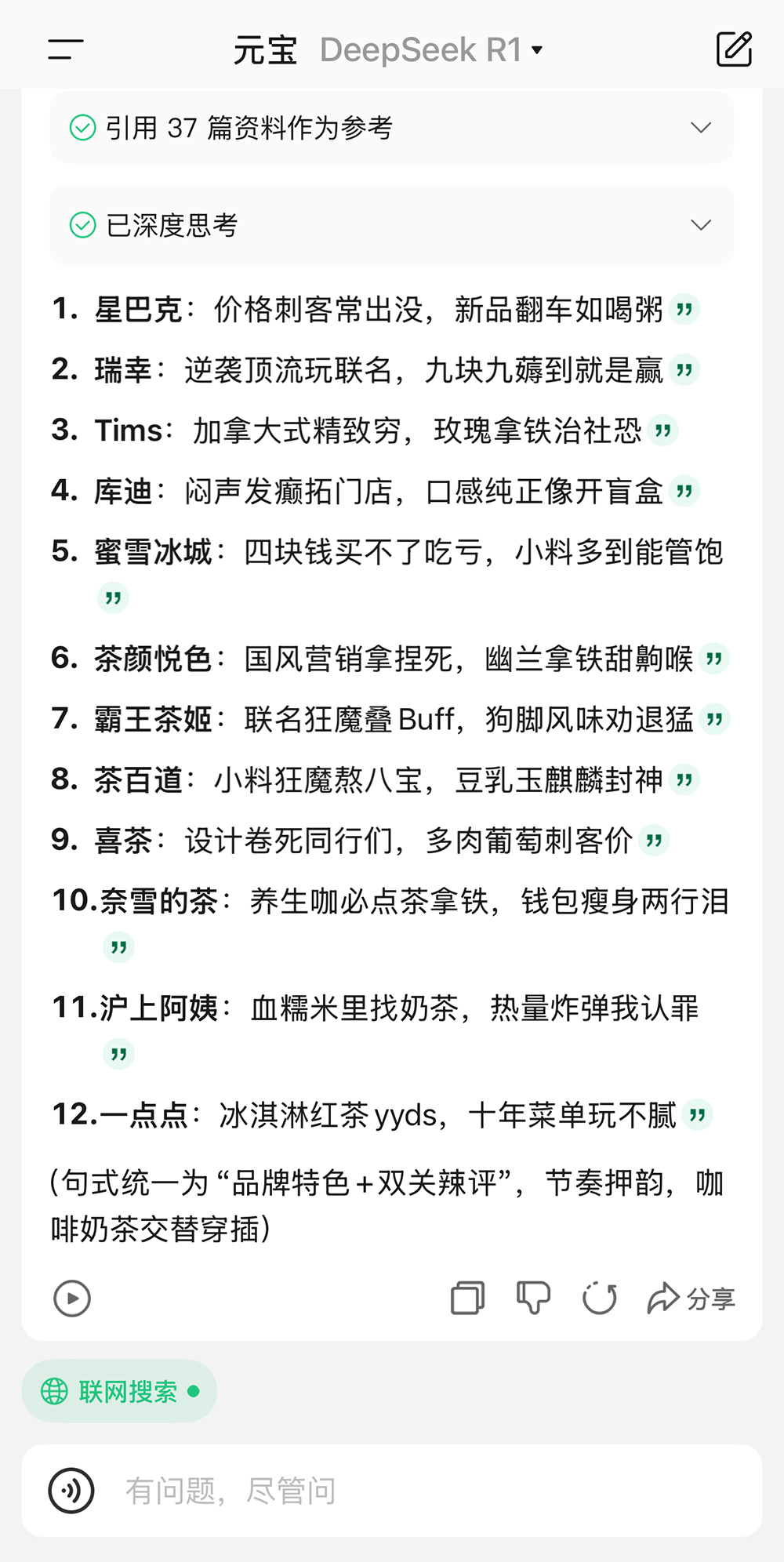The image size is (784, 1562).
Task: Open the hamburger menu drawer
Action: (x=65, y=49)
